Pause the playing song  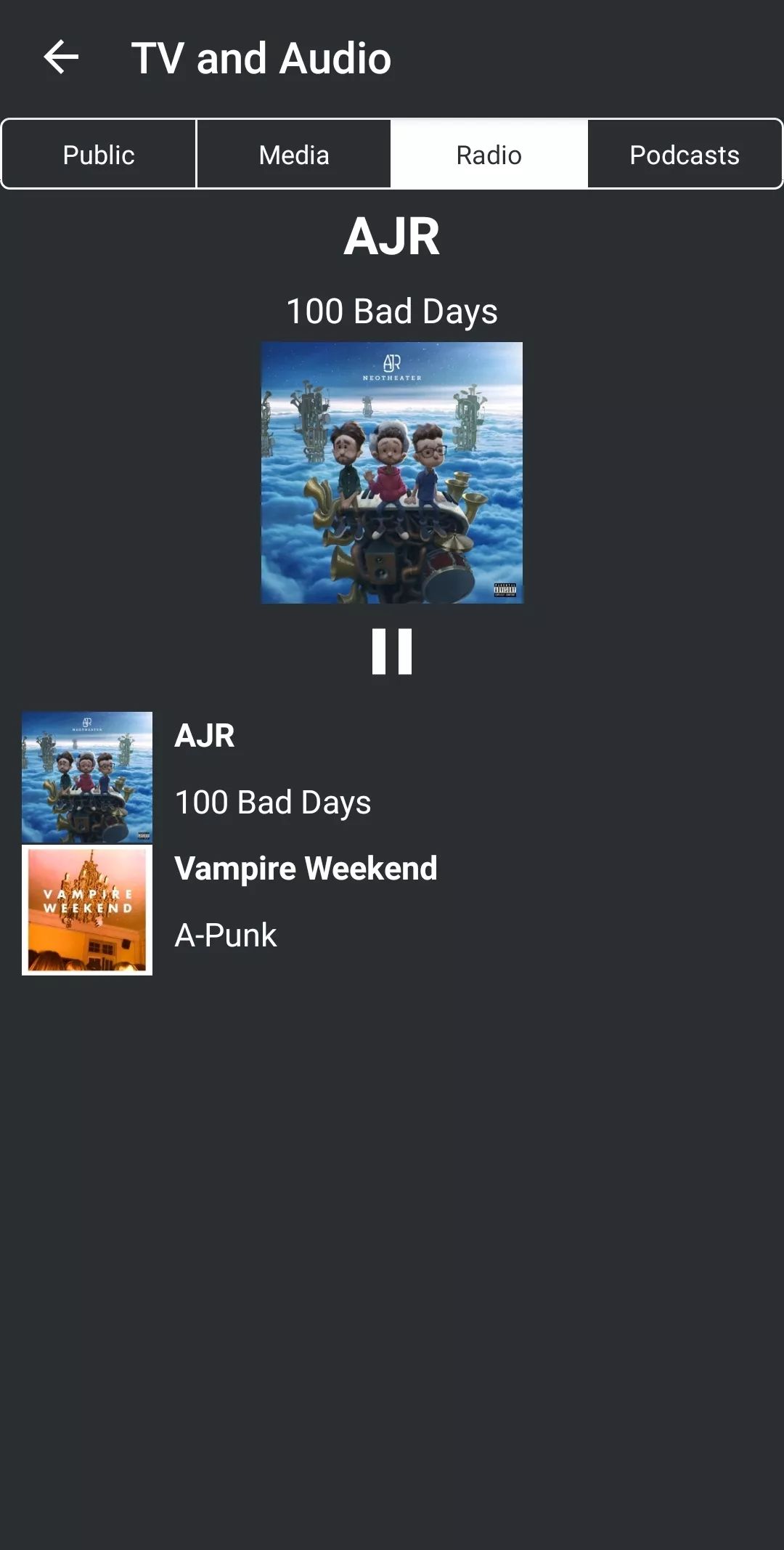pyautogui.click(x=392, y=652)
